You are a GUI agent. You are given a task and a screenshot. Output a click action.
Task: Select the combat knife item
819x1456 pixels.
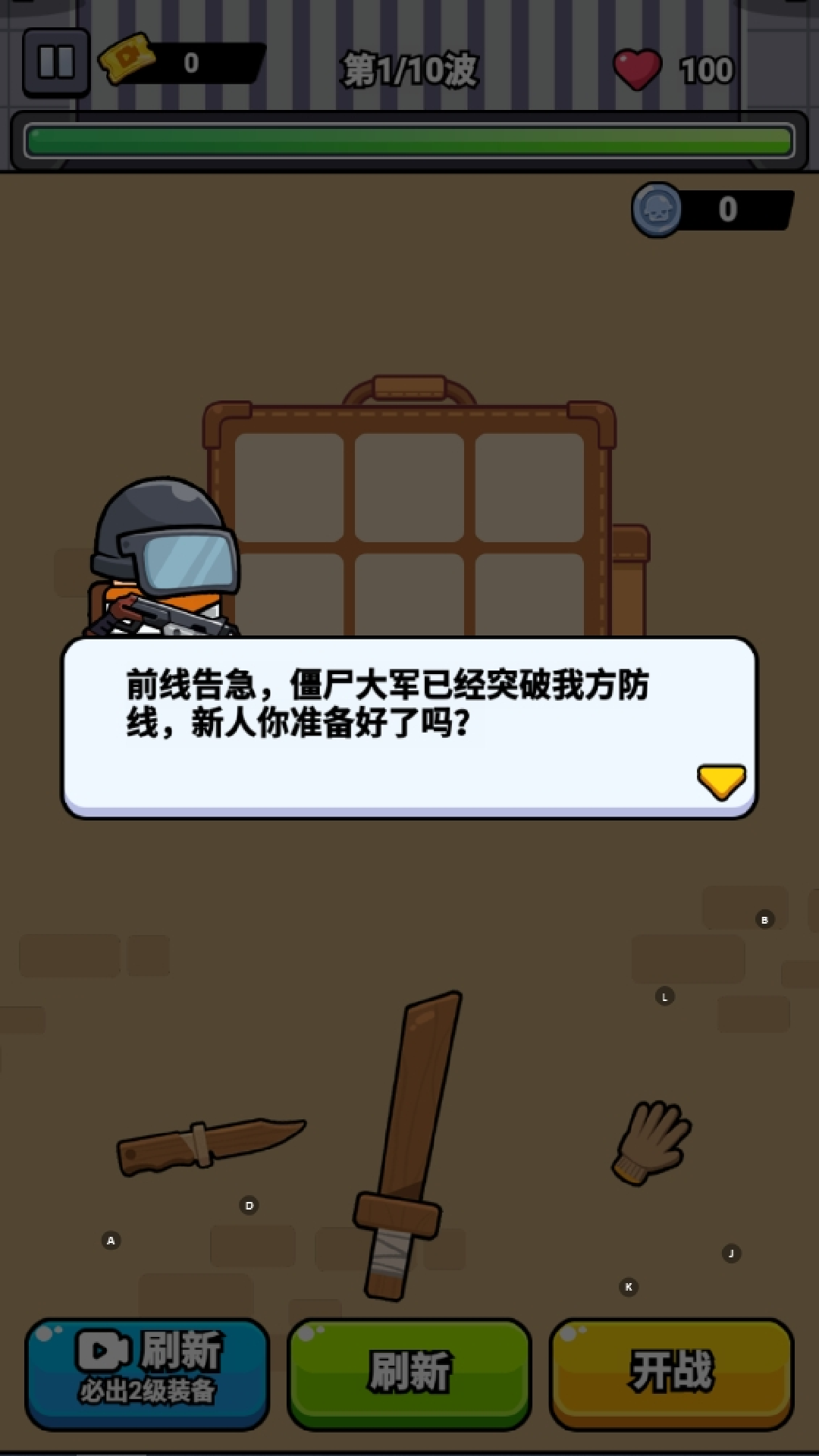(210, 1145)
